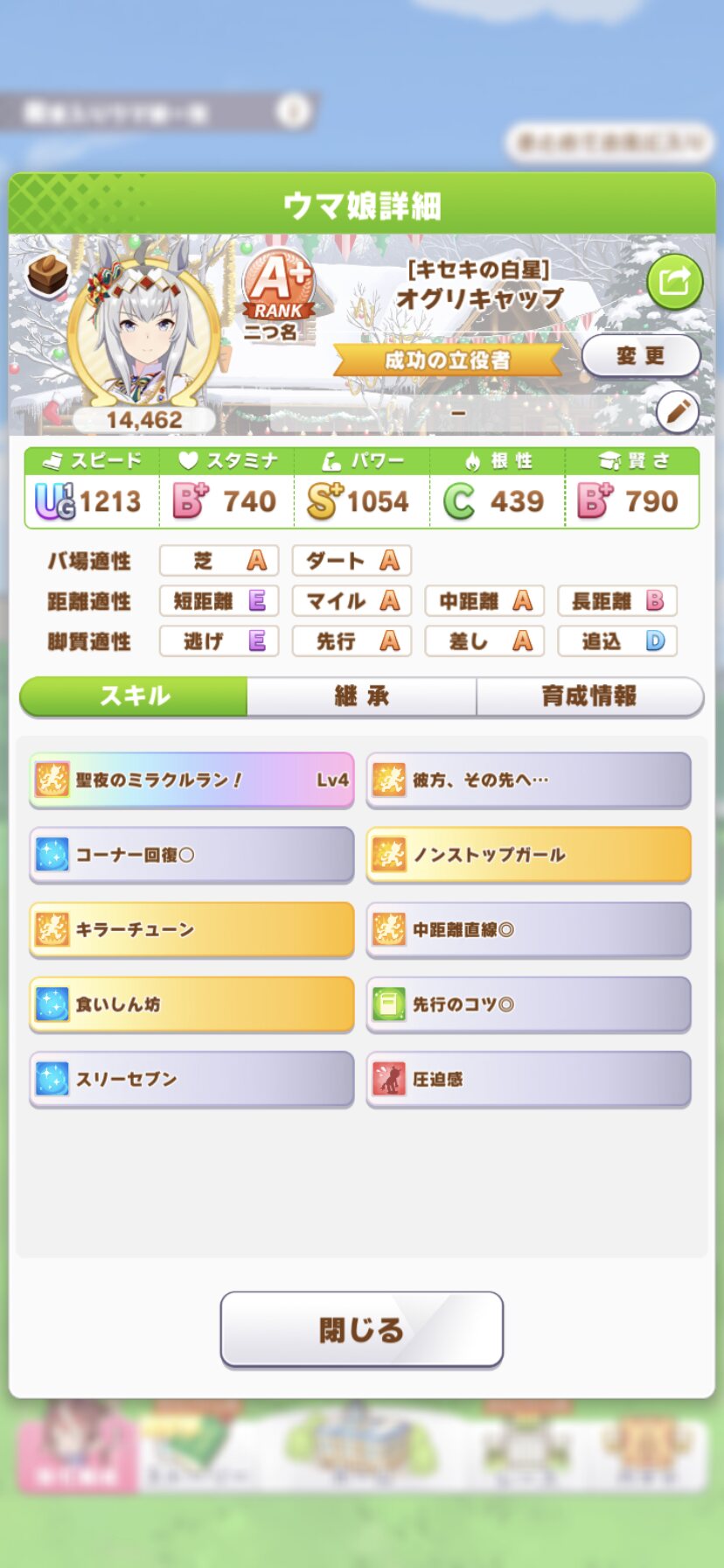Open the 圧迫感 skill
724x1568 pixels.
click(528, 1079)
